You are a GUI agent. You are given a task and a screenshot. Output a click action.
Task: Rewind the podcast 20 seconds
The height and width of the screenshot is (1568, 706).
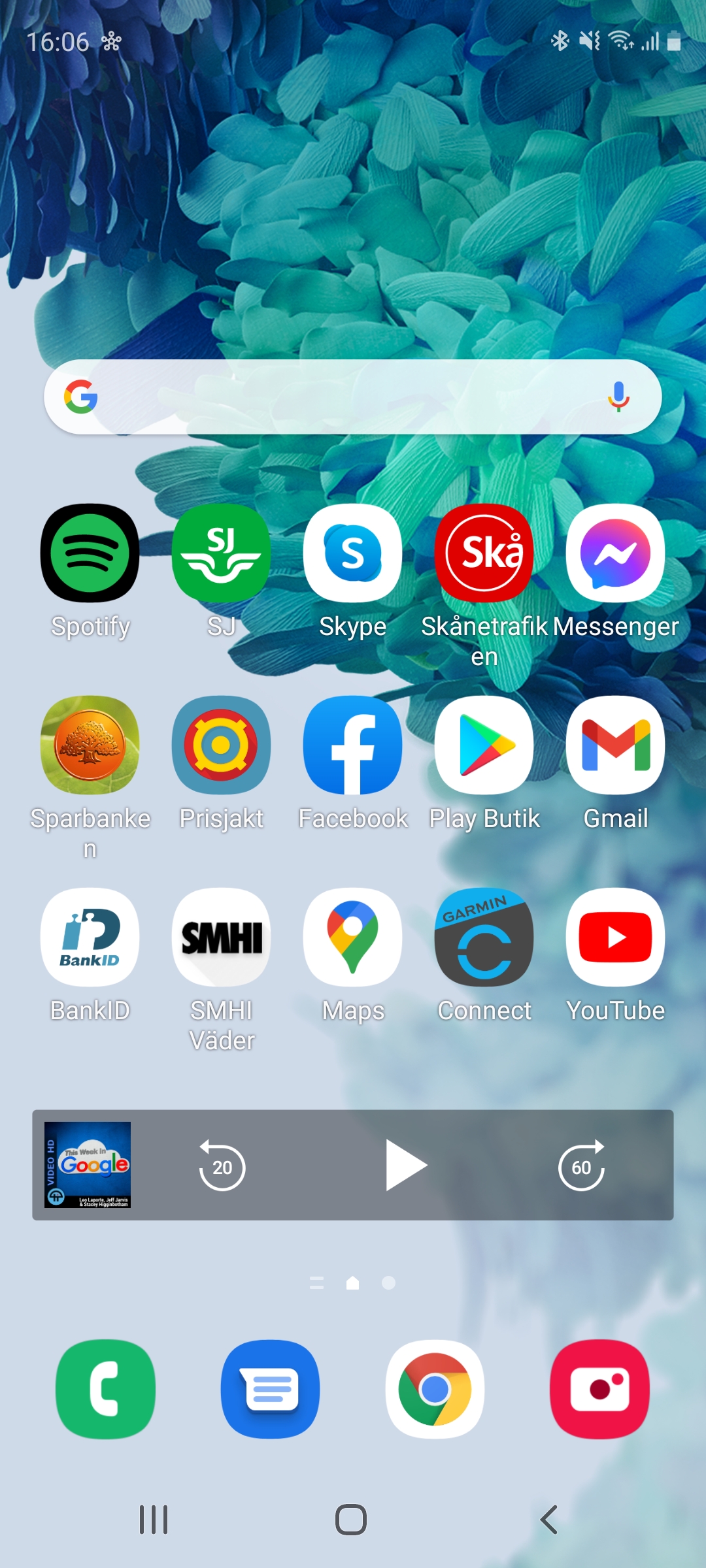222,1166
